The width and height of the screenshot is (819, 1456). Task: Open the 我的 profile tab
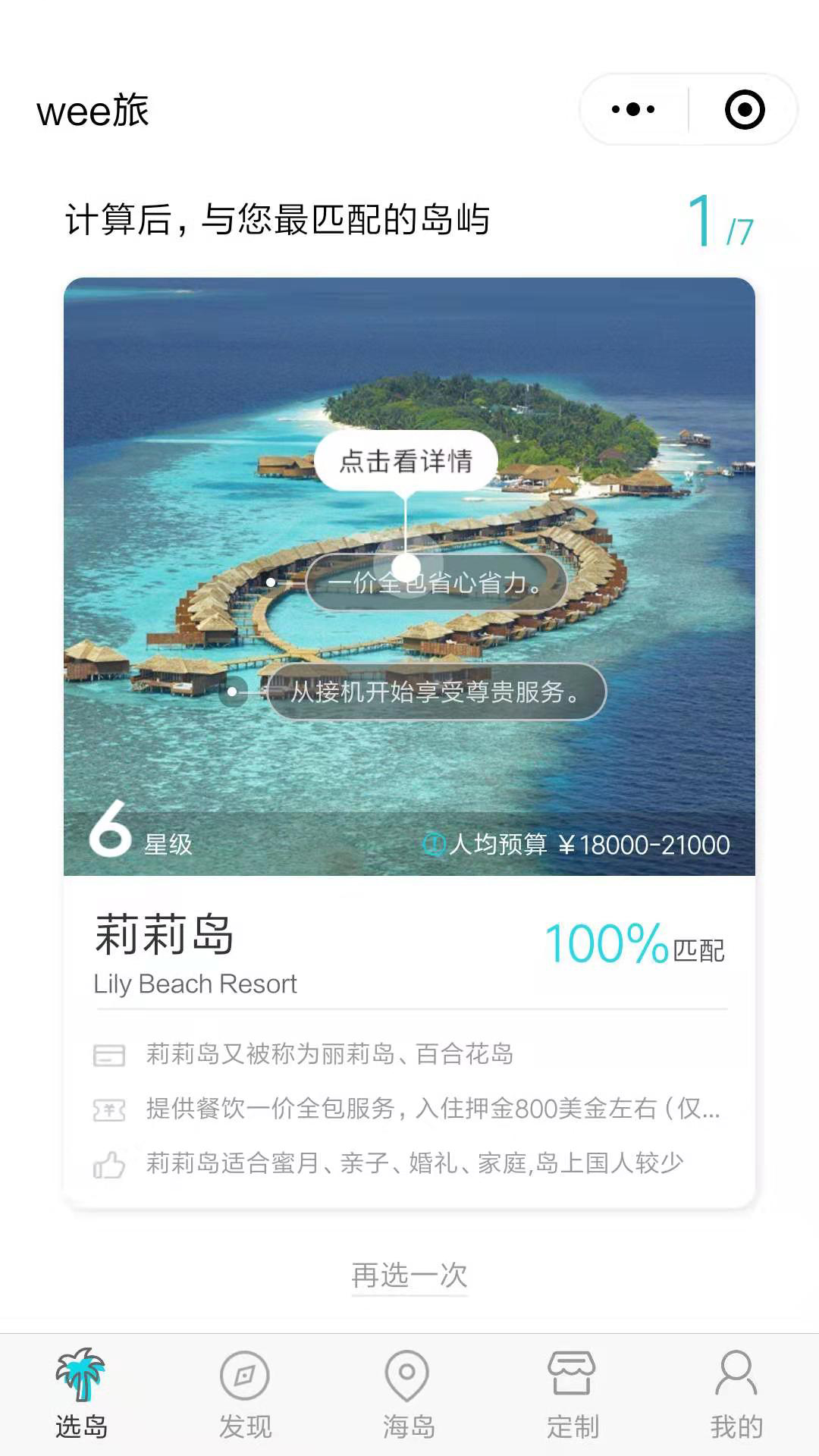[x=736, y=1394]
